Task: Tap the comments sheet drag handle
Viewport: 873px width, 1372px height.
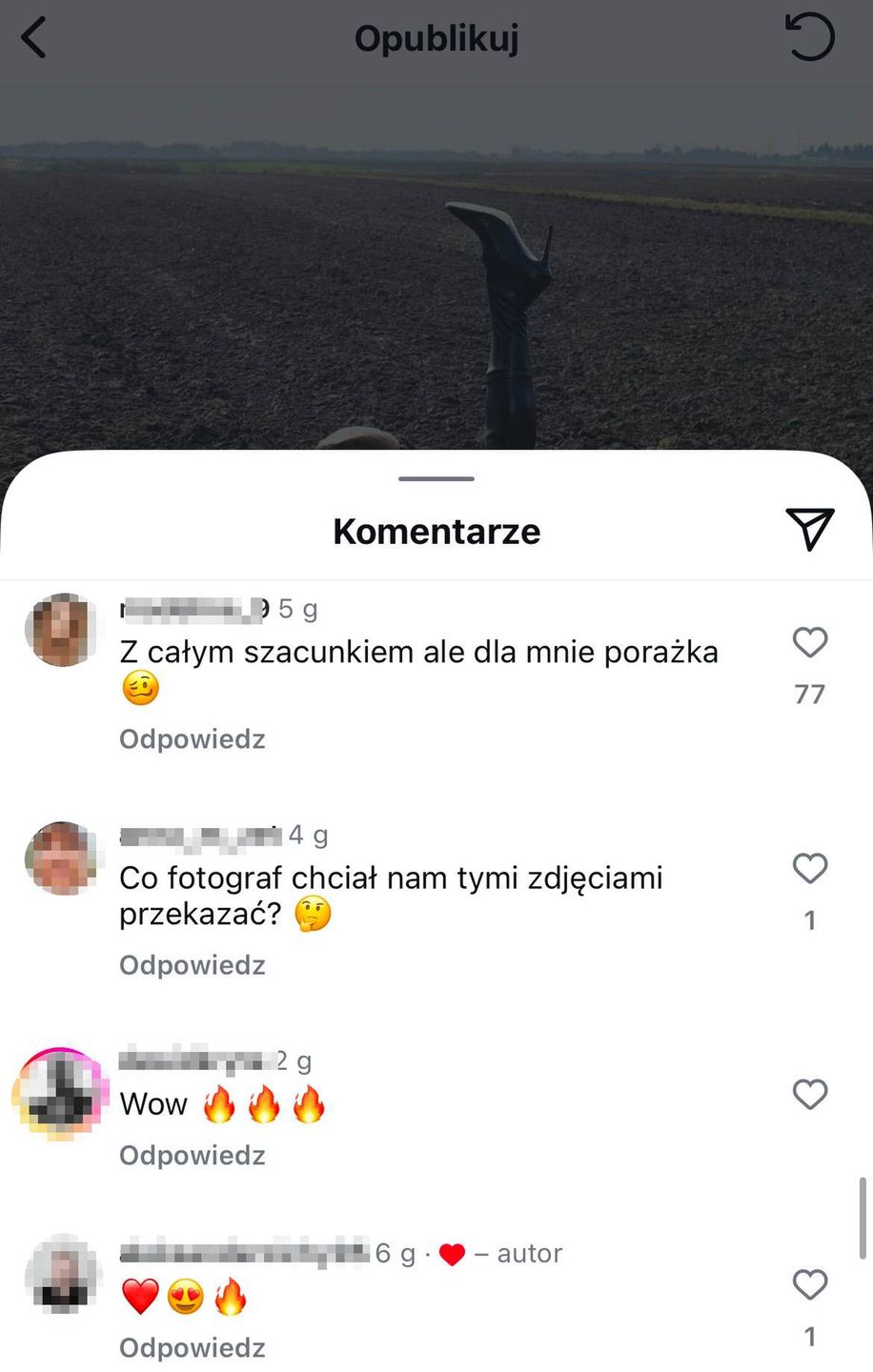Action: click(436, 478)
